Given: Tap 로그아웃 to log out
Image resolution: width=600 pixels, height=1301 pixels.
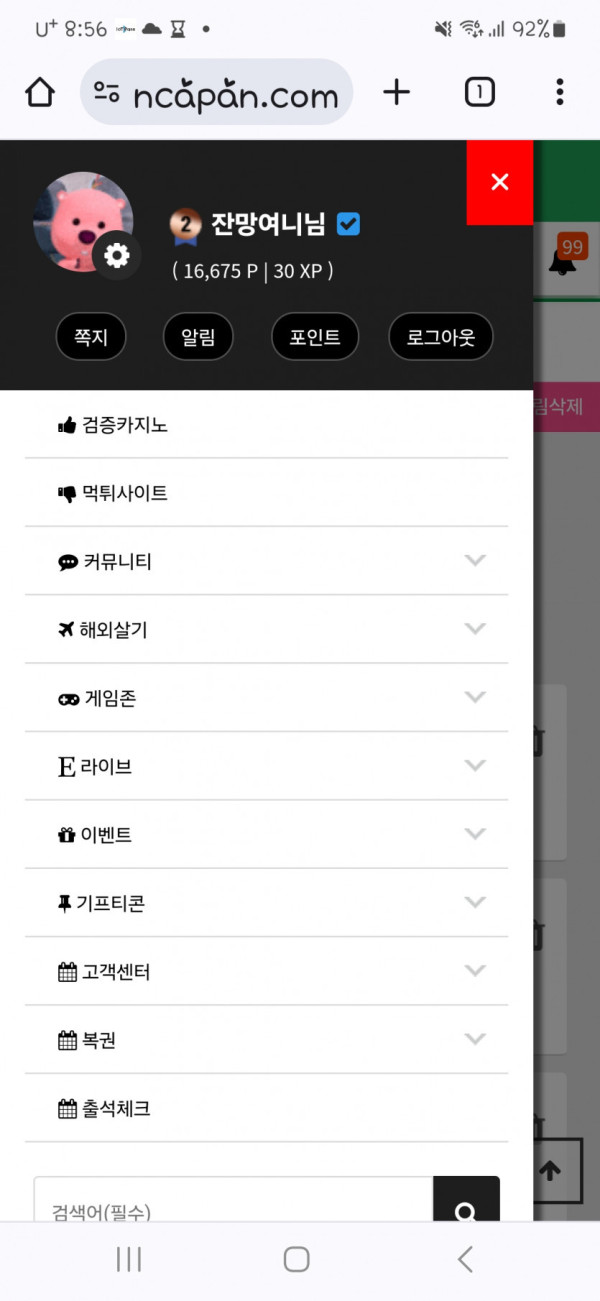Looking at the screenshot, I should tap(441, 337).
